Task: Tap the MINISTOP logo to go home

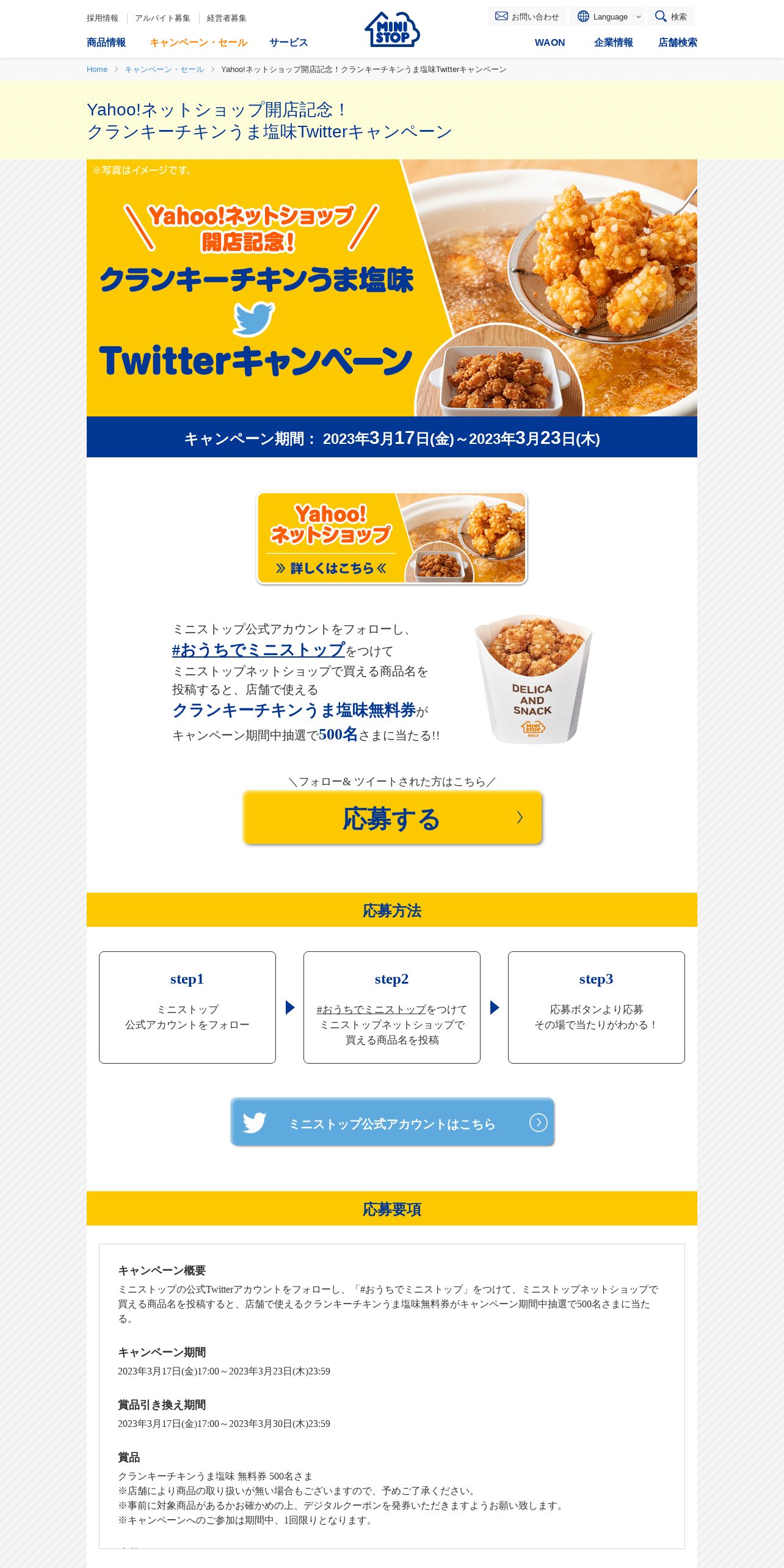Action: 392,29
